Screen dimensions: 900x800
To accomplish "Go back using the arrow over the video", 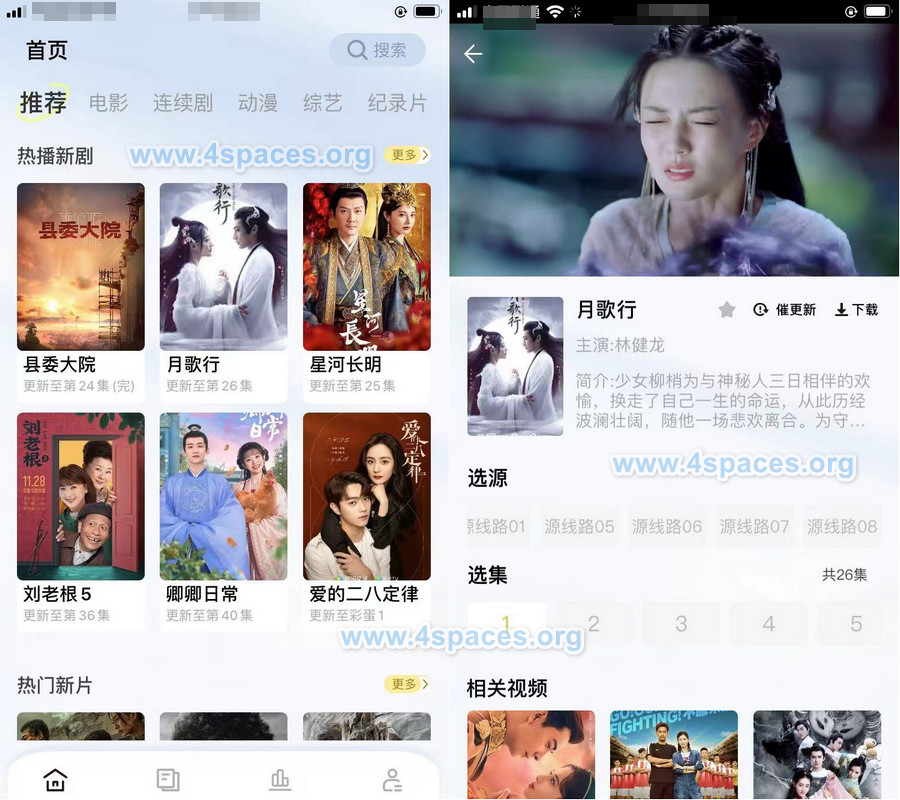I will click(473, 54).
